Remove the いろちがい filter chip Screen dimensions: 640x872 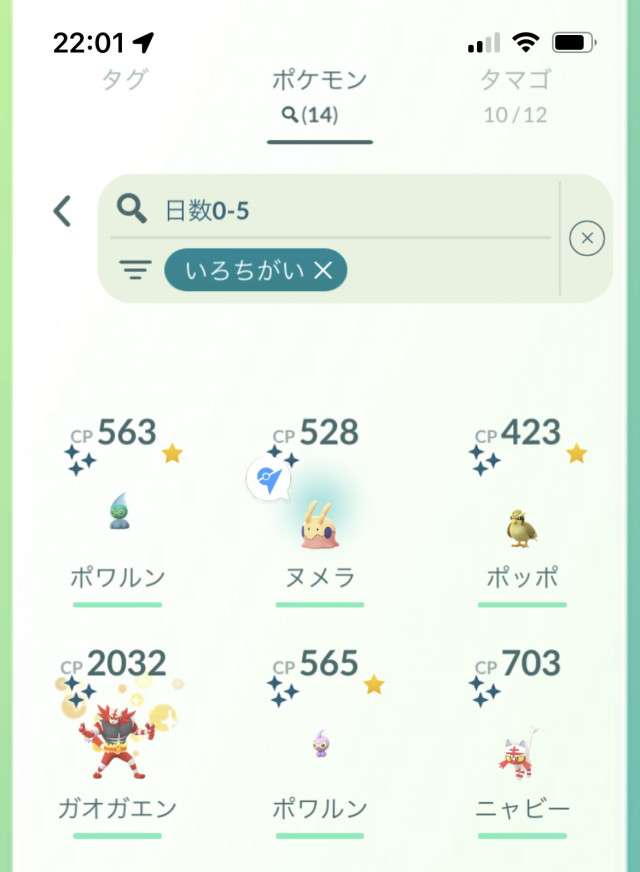[x=322, y=270]
